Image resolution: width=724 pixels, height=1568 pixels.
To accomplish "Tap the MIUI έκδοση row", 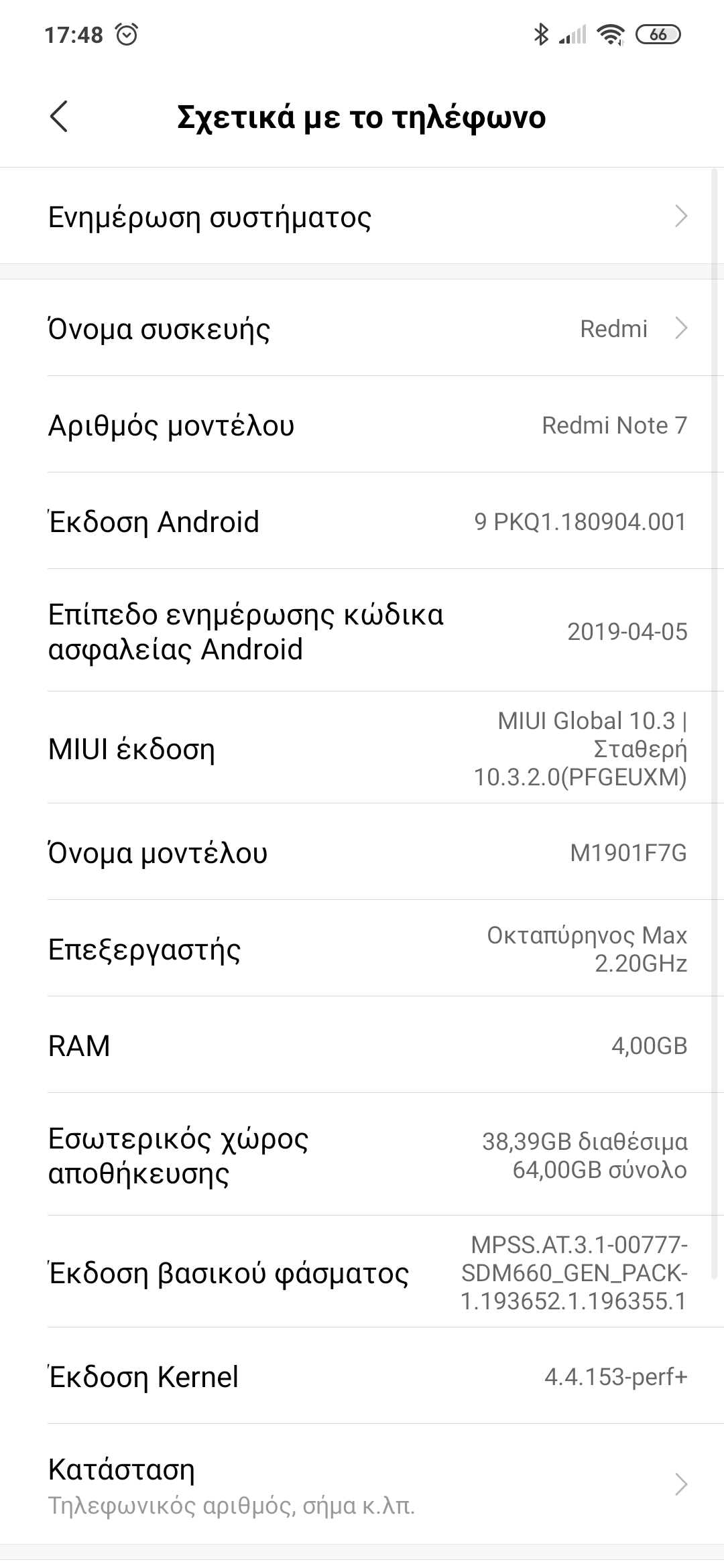I will click(362, 748).
